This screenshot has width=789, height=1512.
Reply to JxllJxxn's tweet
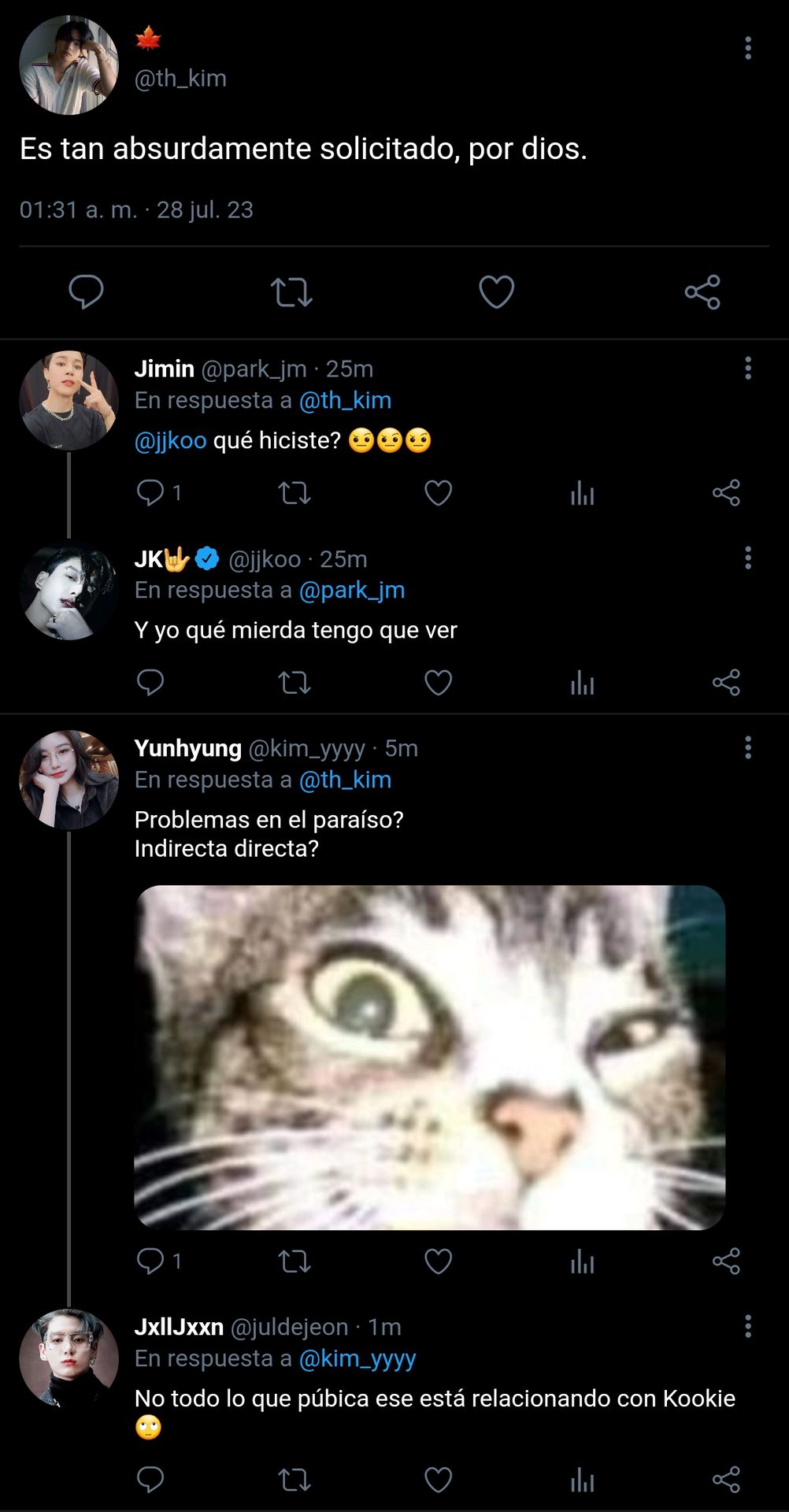tap(150, 1480)
